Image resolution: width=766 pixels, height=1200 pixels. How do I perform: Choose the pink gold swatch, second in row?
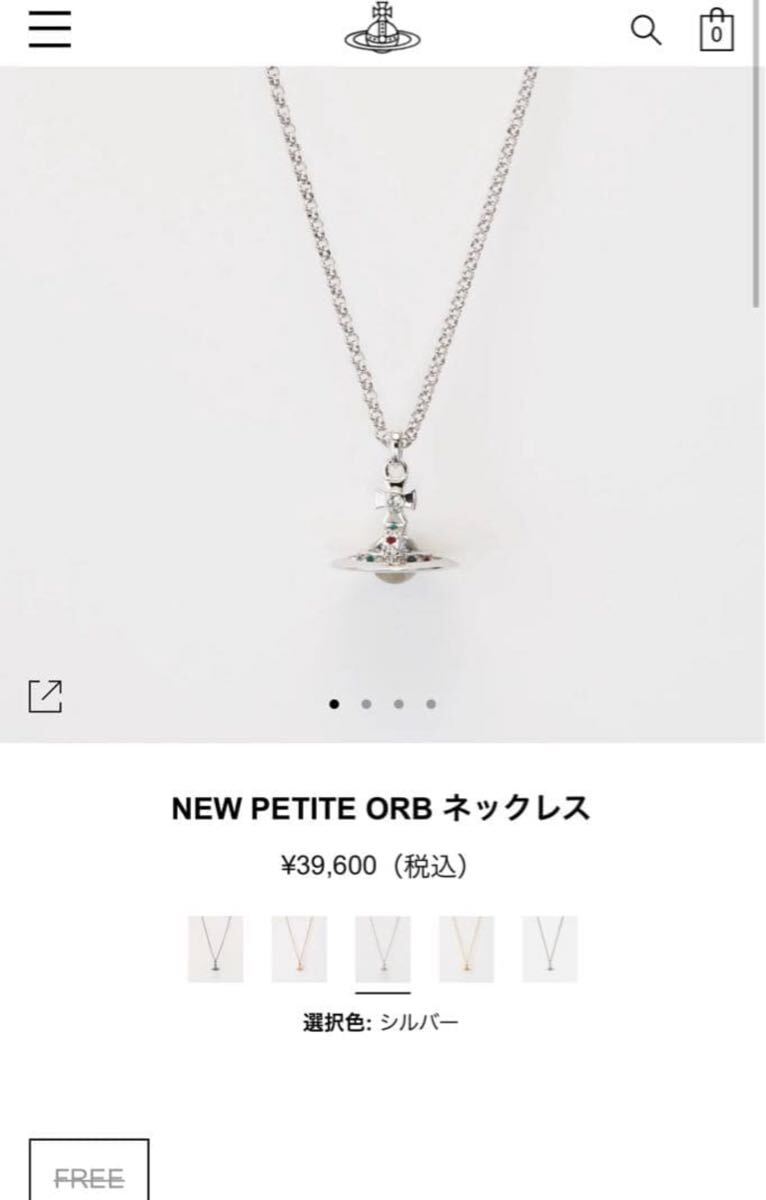tap(298, 949)
